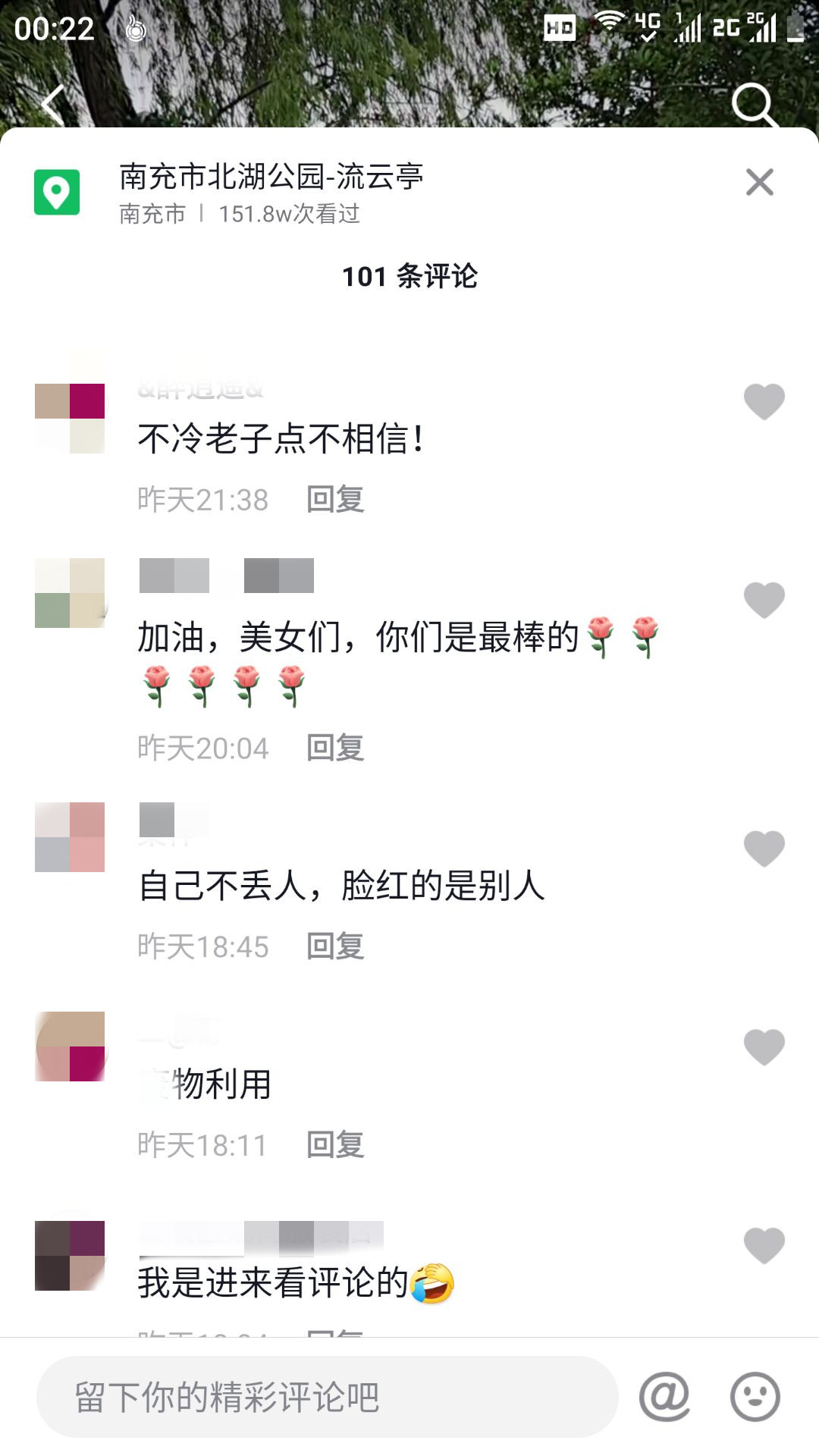This screenshot has width=819, height=1456.
Task: Open the emoji picker
Action: pyautogui.click(x=755, y=1397)
